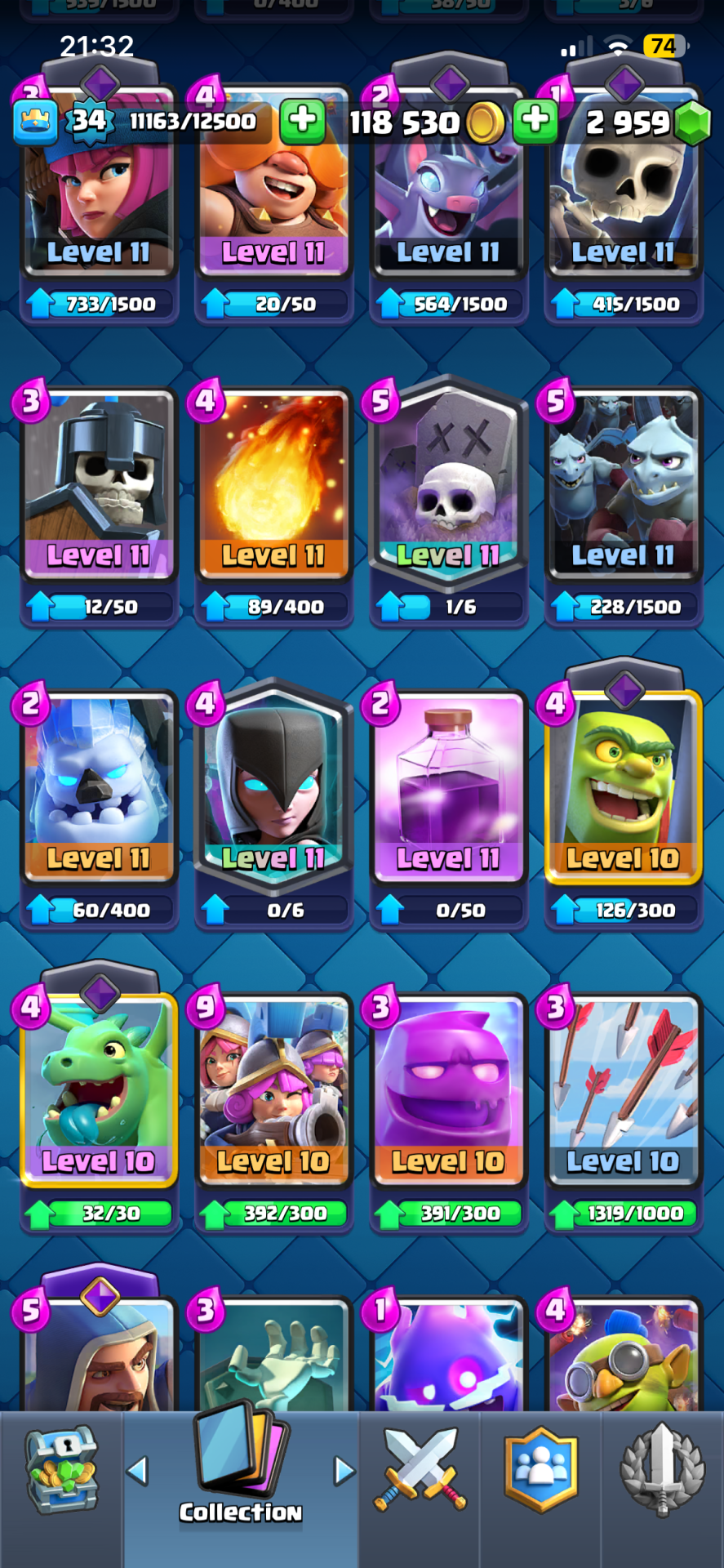Viewport: 724px width, 1568px height.
Task: Upgrade the Baby Dragon card
Action: tap(99, 1214)
